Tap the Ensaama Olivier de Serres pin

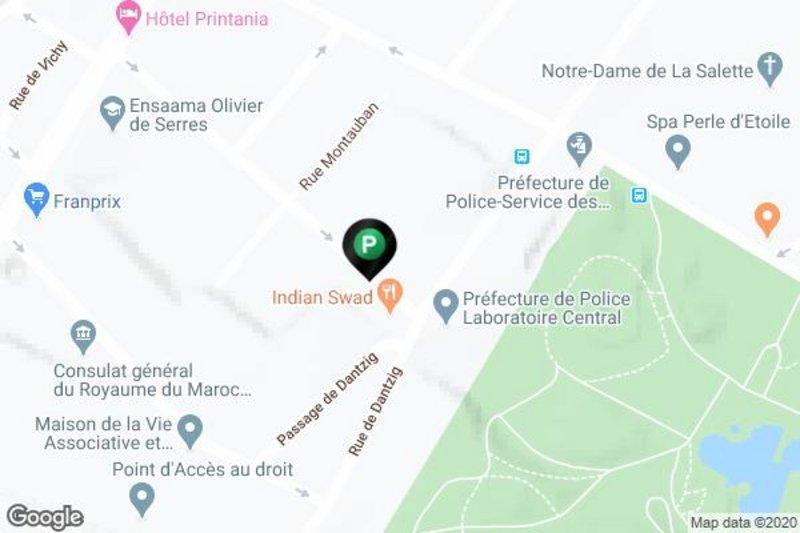pos(111,110)
